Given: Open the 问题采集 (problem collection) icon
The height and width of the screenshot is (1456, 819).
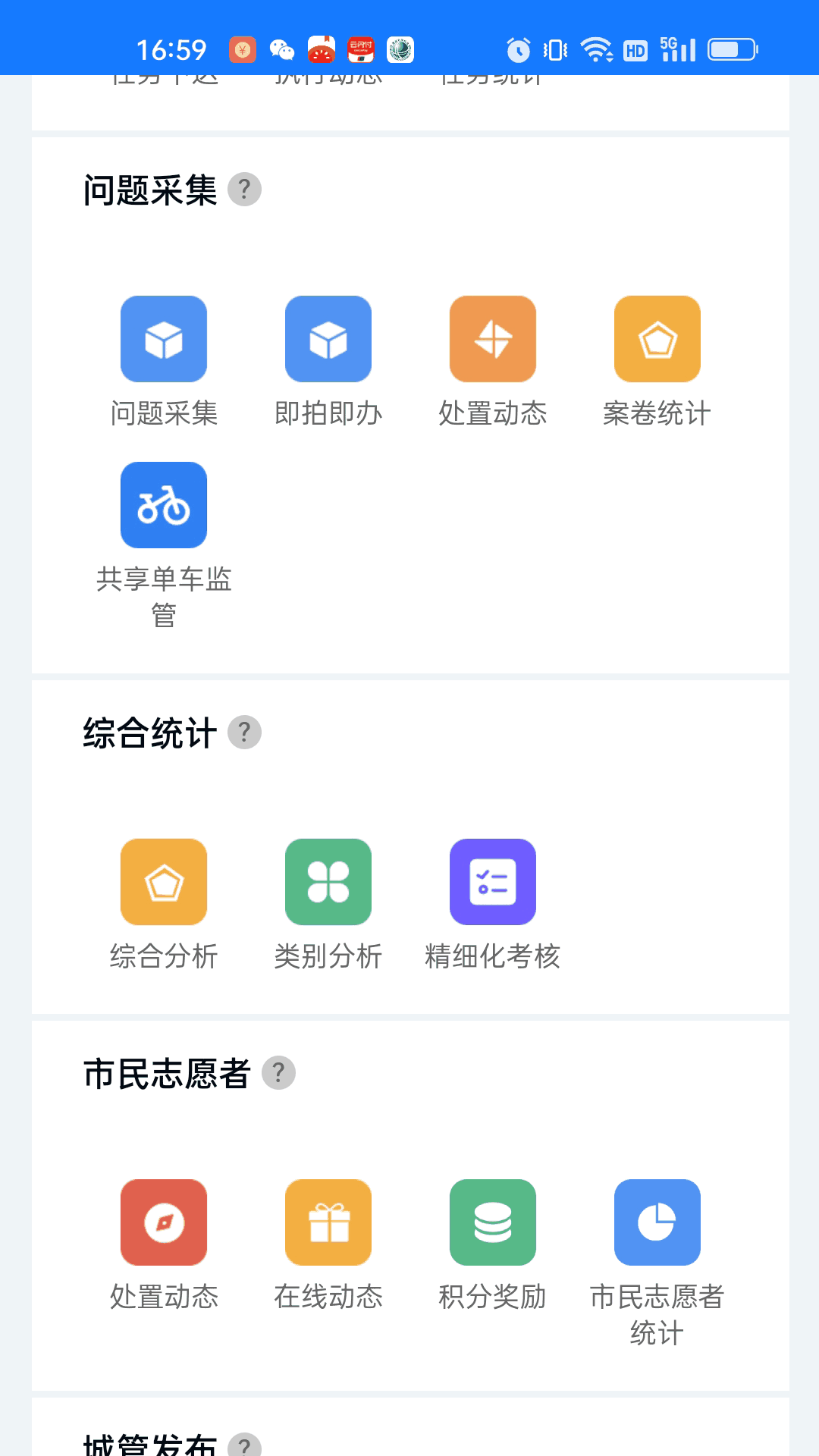Looking at the screenshot, I should tap(164, 339).
